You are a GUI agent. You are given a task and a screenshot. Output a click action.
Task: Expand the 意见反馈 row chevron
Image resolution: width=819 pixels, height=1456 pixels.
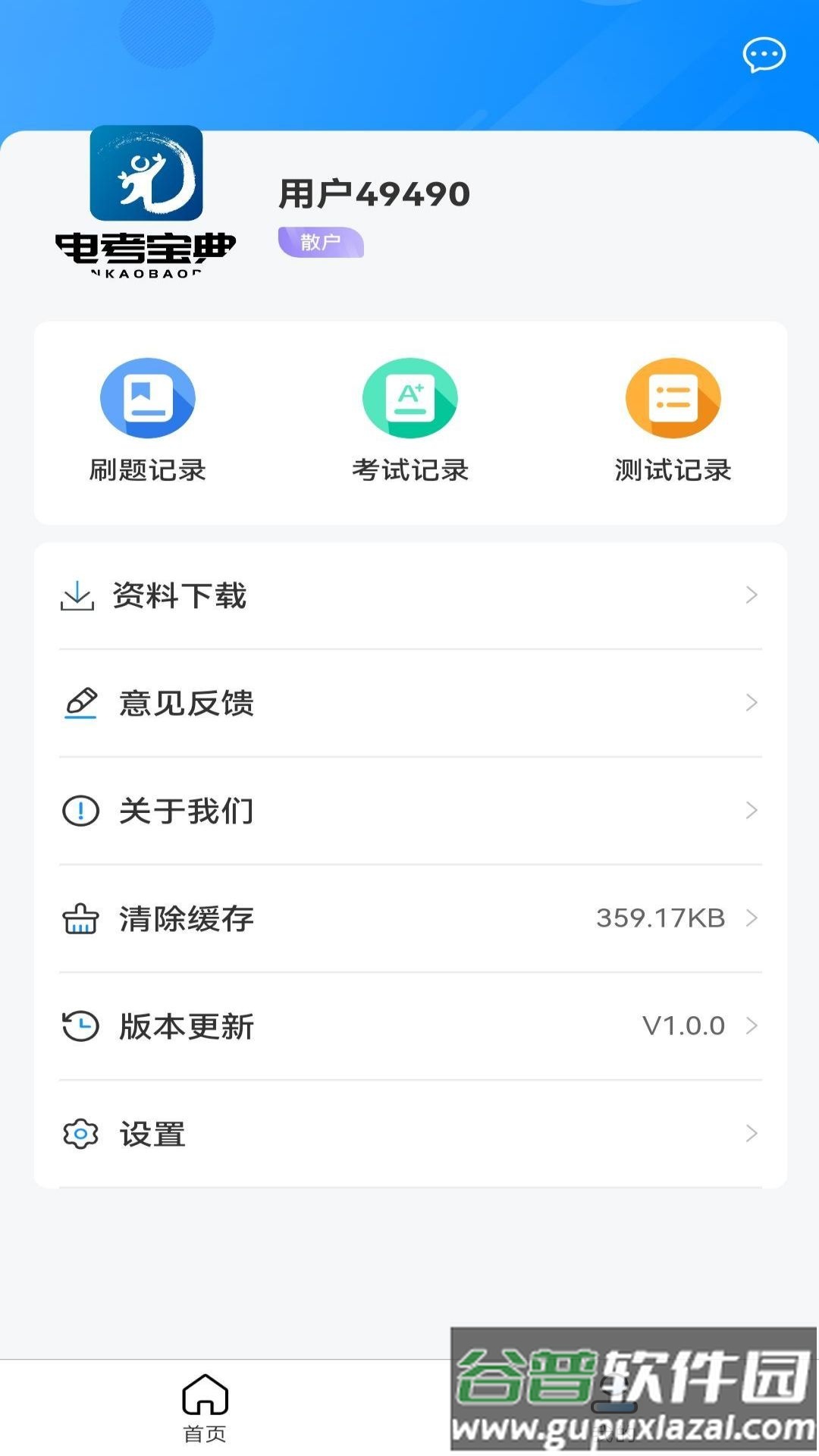752,703
